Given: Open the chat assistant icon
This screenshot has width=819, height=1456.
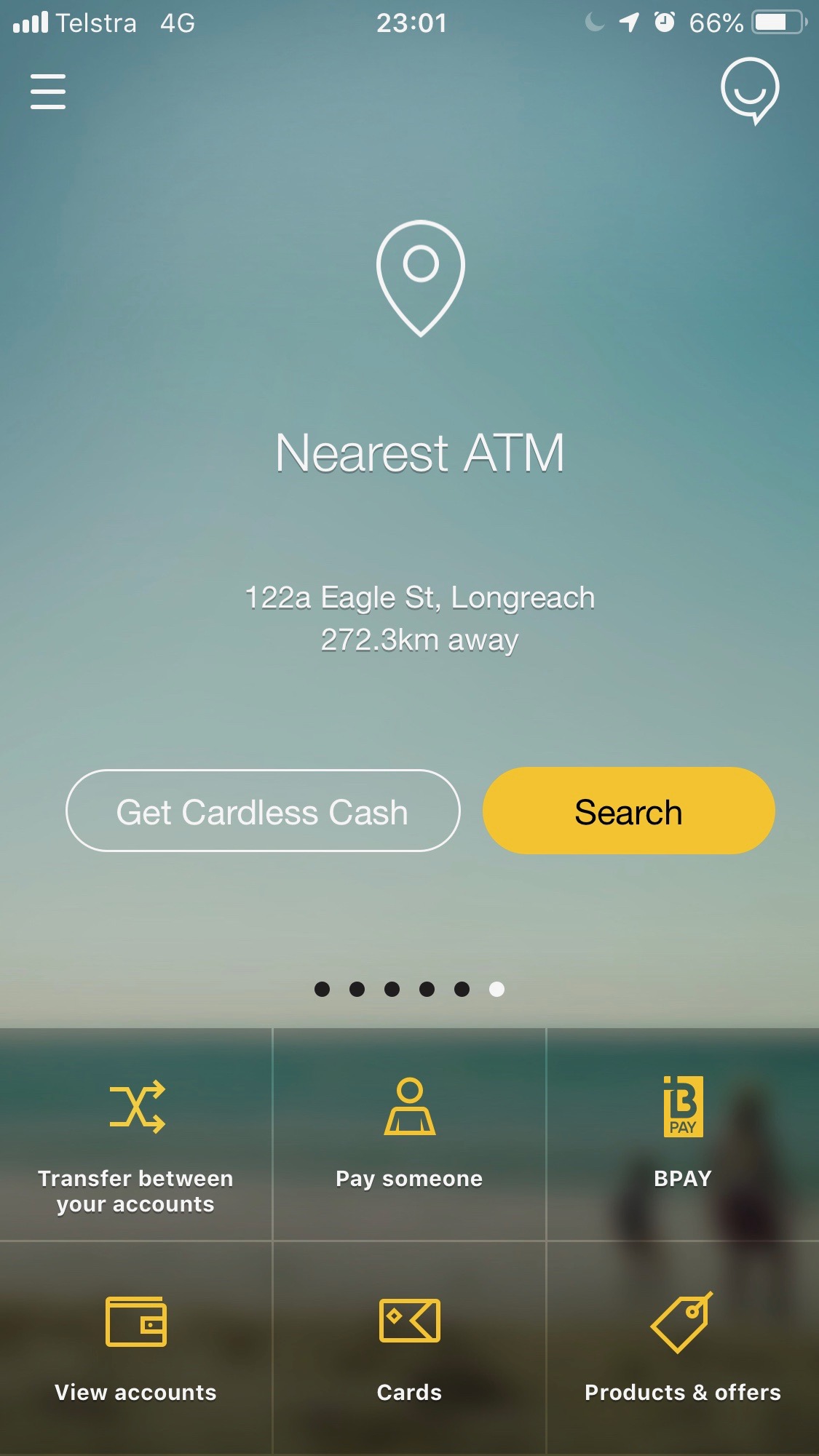Looking at the screenshot, I should (750, 91).
